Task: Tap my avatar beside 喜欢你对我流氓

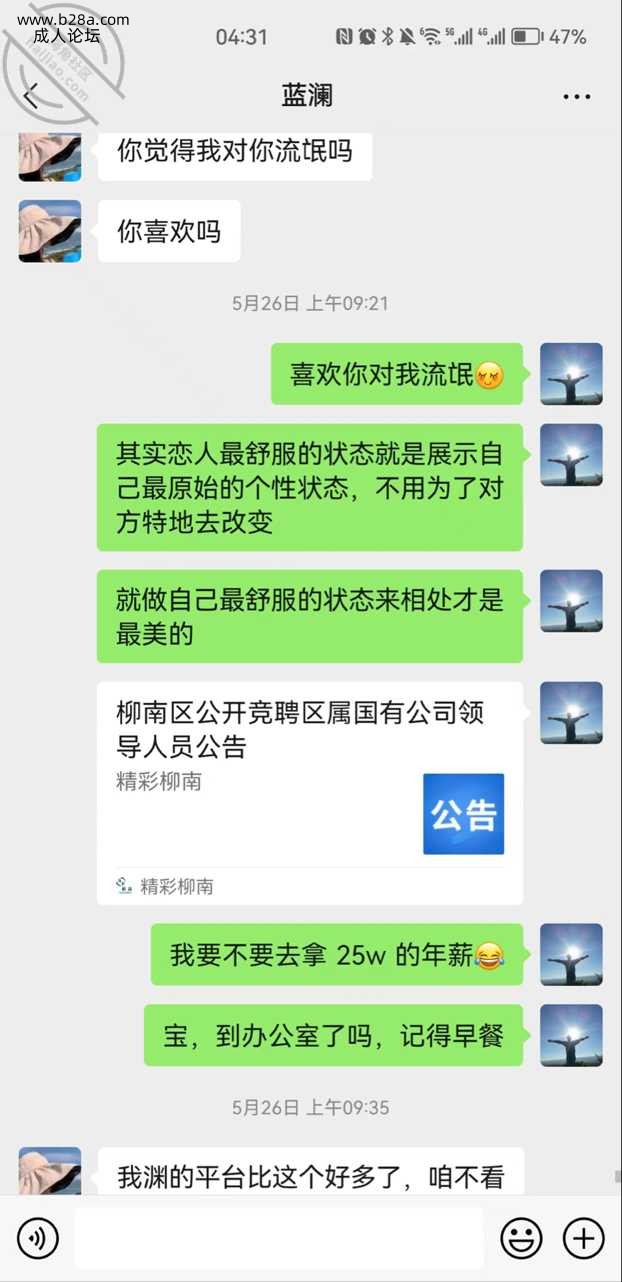Action: pyautogui.click(x=571, y=374)
